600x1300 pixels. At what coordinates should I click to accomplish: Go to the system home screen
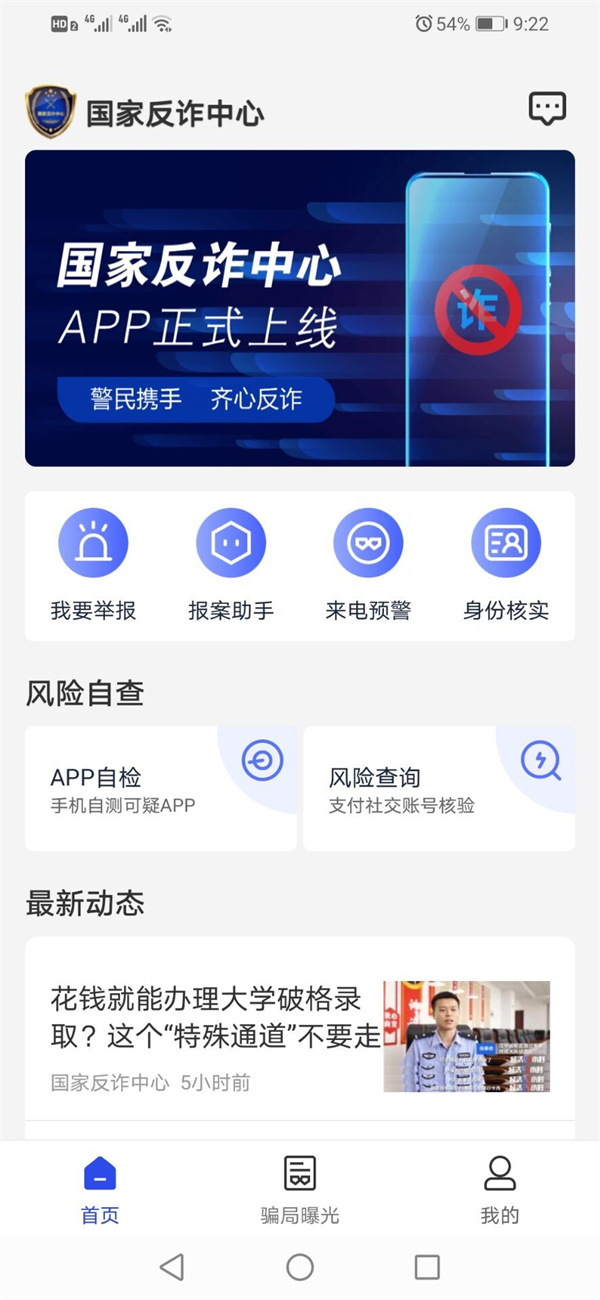pos(300,1267)
